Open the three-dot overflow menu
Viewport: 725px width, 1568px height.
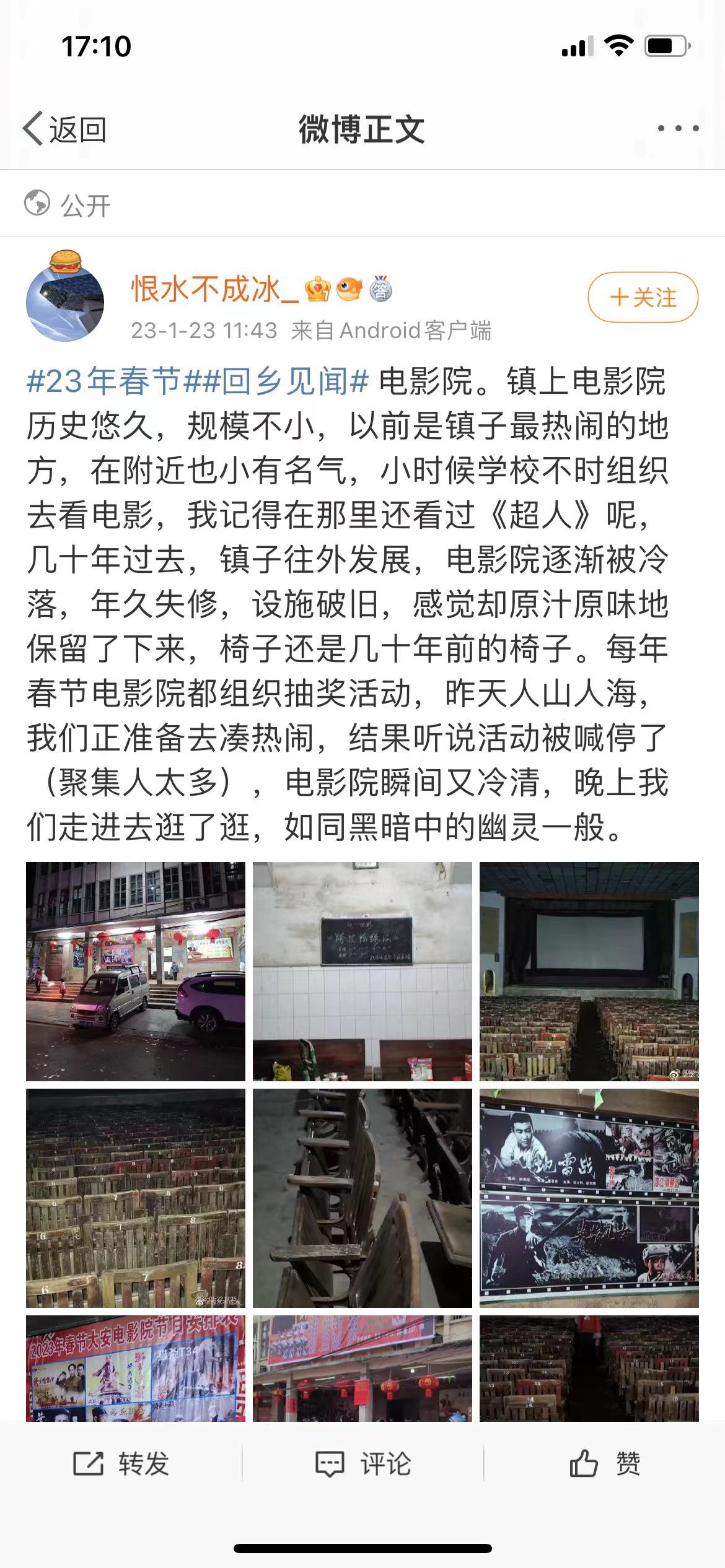(678, 129)
